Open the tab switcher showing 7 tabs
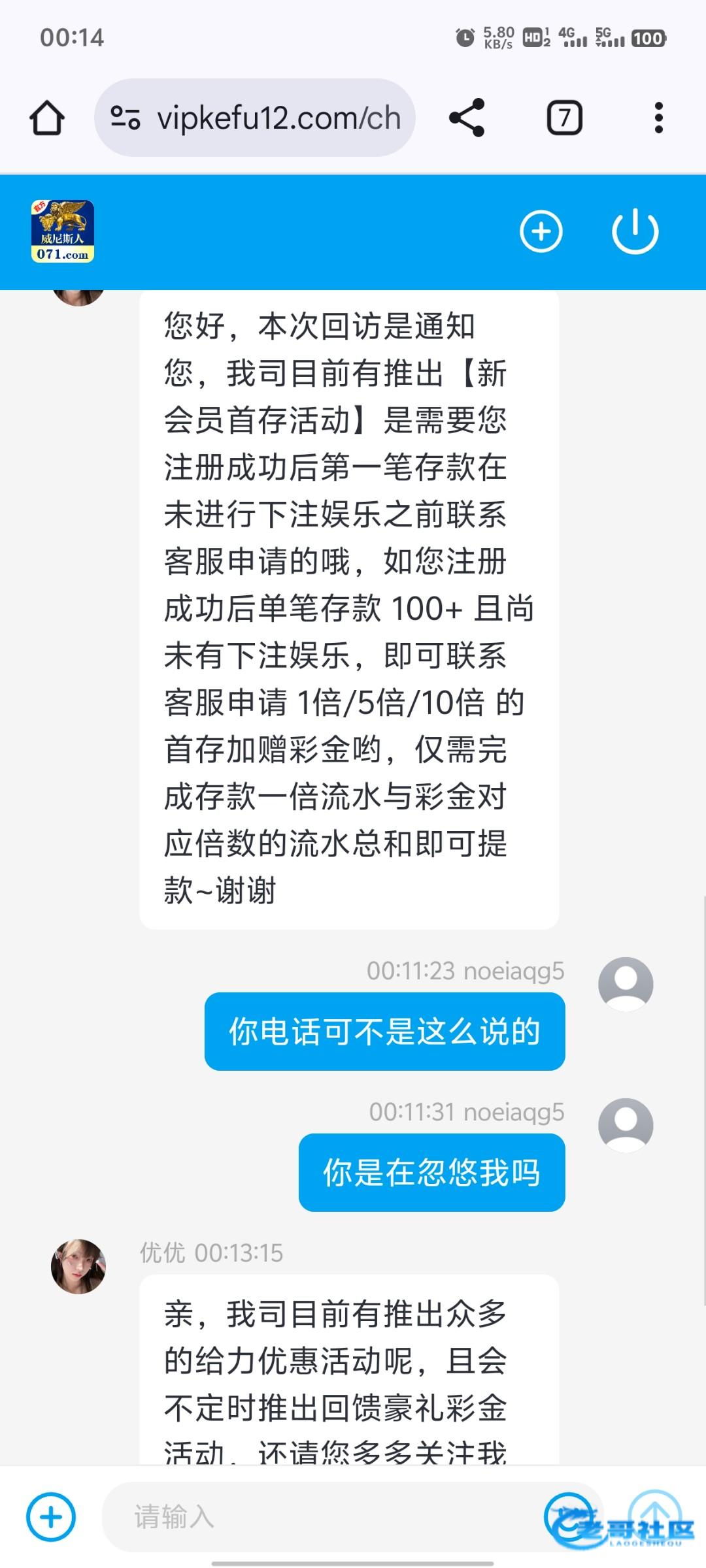This screenshot has width=706, height=1568. tap(564, 118)
